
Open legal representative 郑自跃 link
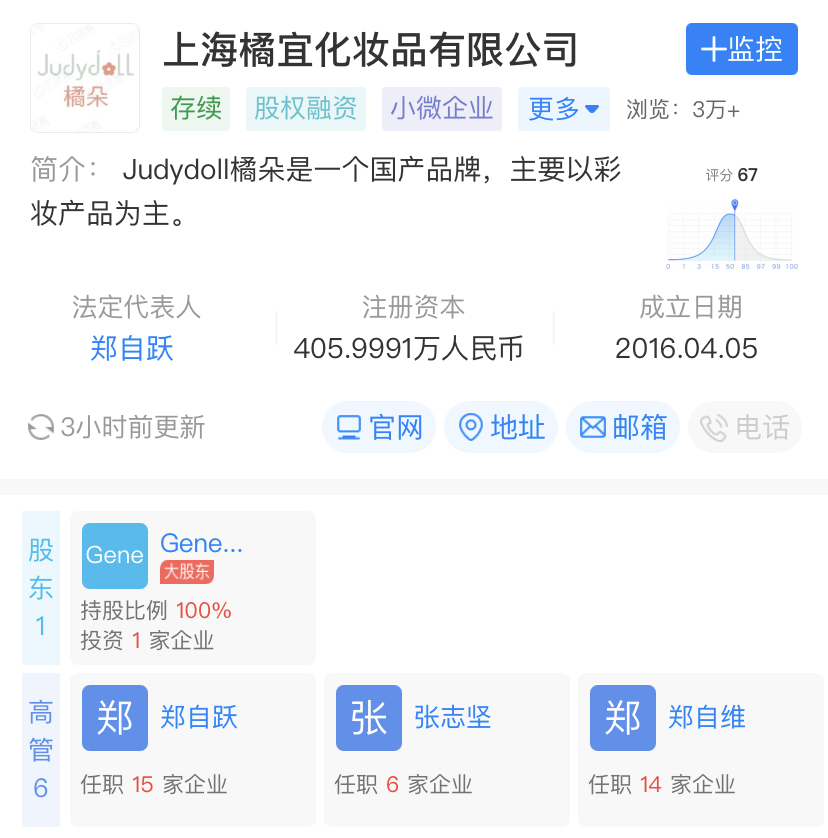[x=132, y=348]
